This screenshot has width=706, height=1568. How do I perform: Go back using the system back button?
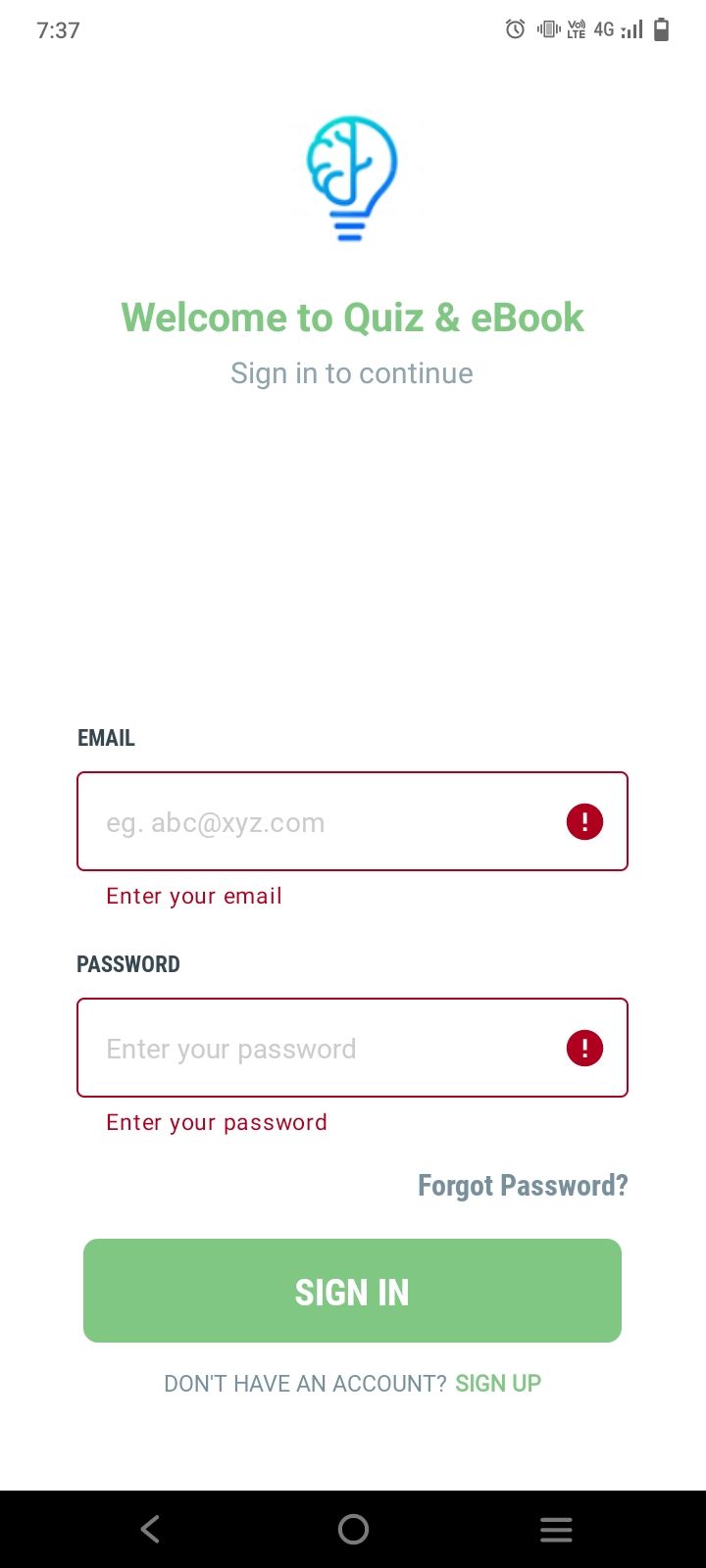(150, 1529)
